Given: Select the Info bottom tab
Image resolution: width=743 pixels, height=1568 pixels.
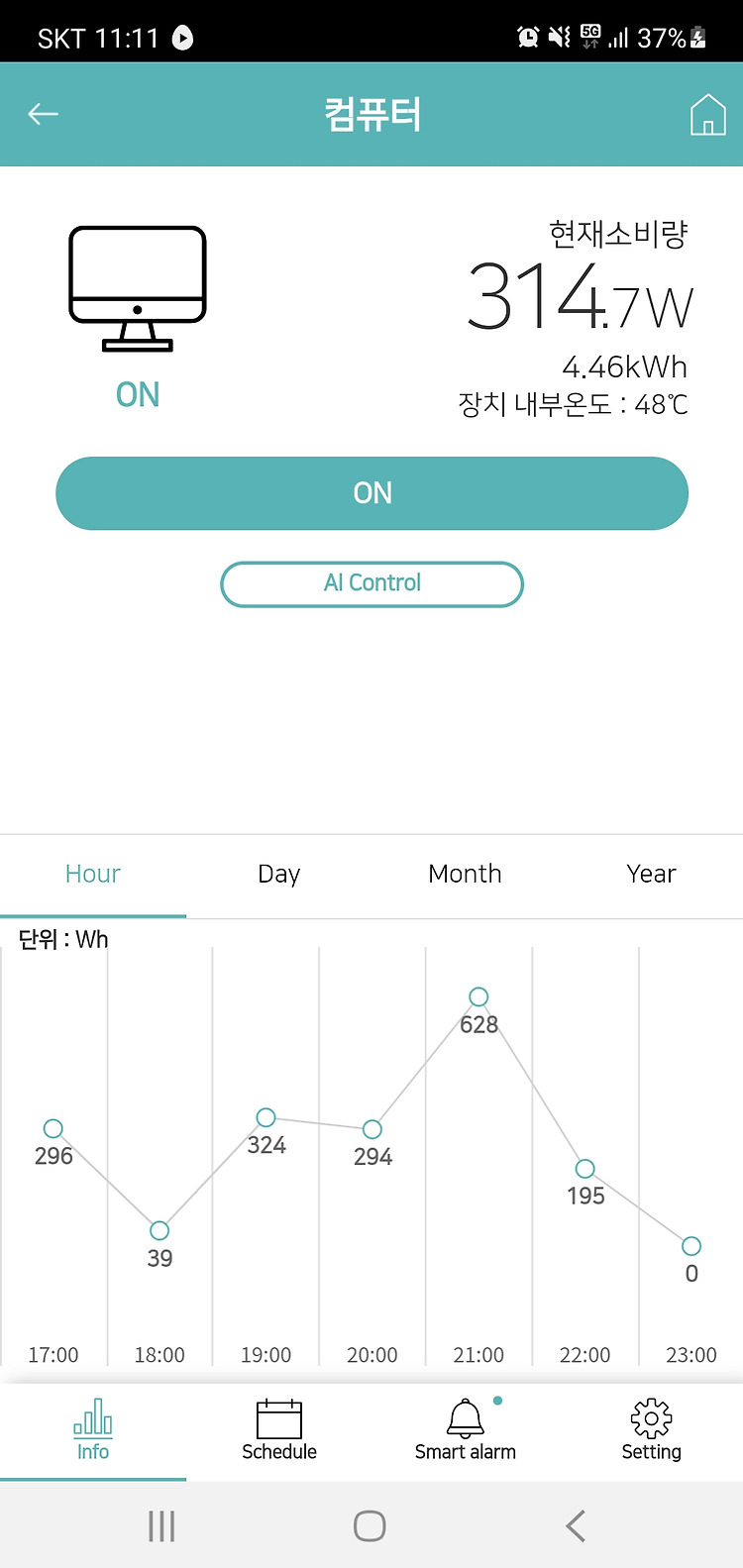Looking at the screenshot, I should 93,1431.
